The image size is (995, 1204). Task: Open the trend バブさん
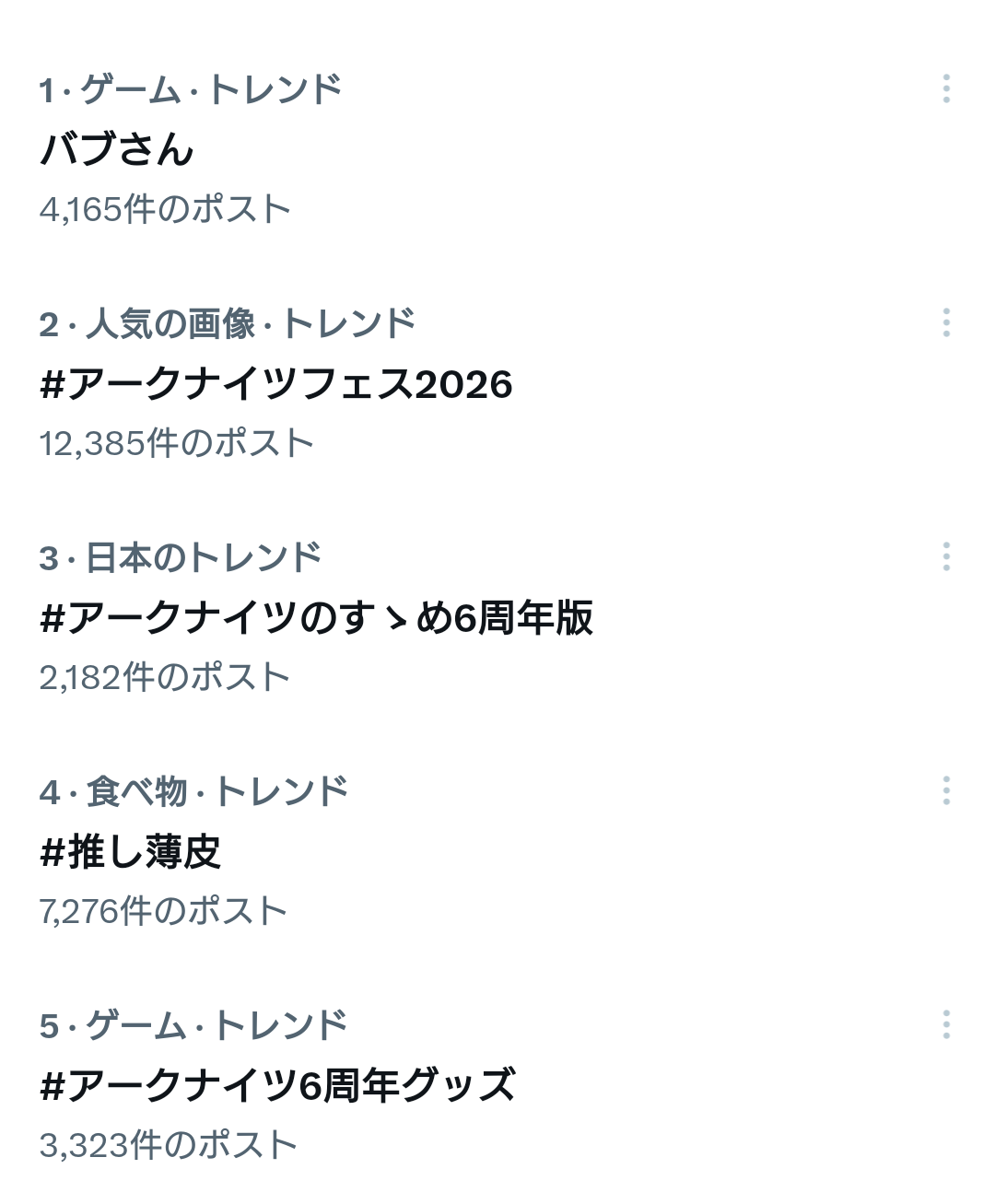pos(117,149)
